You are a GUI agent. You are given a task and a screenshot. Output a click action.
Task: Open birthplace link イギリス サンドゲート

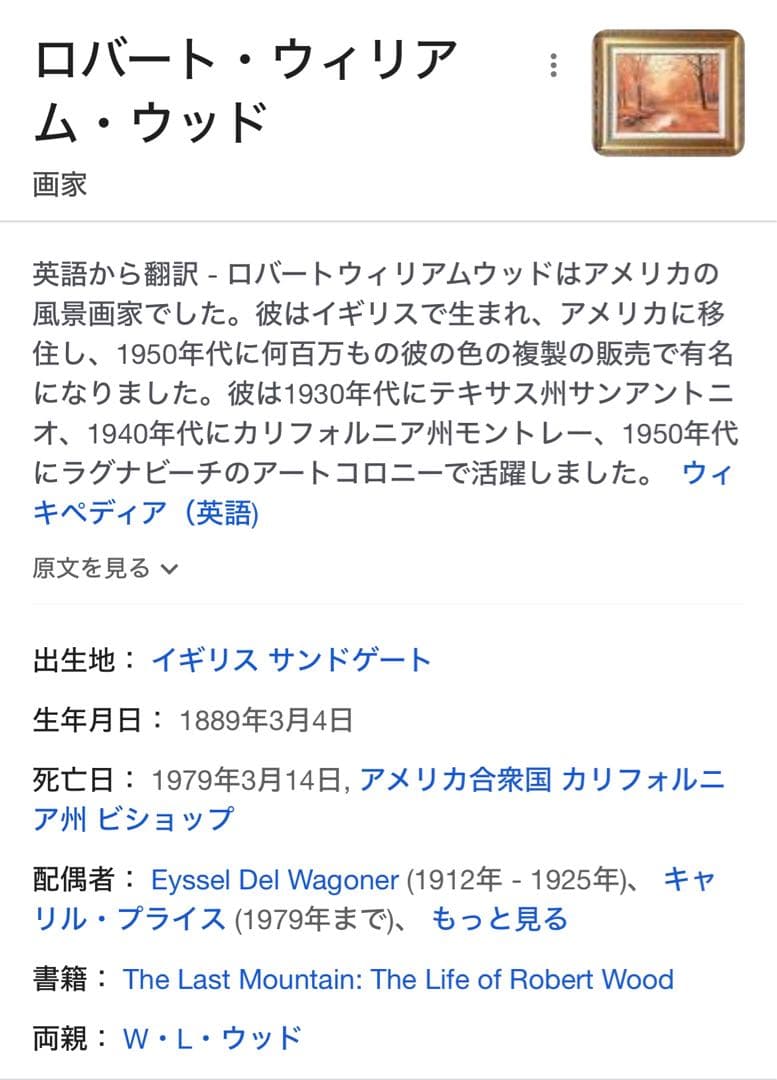click(291, 660)
